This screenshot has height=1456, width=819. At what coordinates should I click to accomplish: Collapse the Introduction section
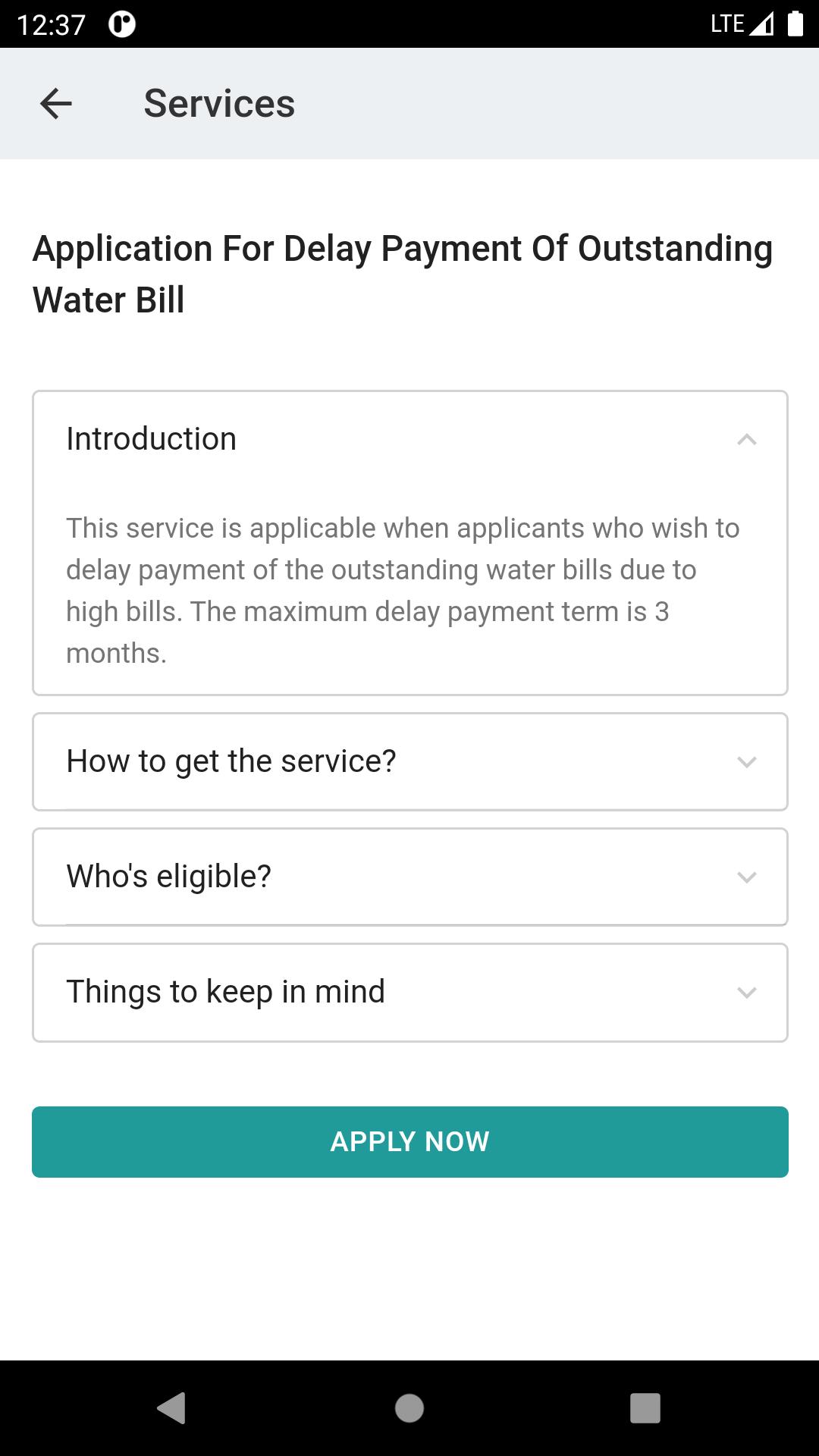click(409, 439)
